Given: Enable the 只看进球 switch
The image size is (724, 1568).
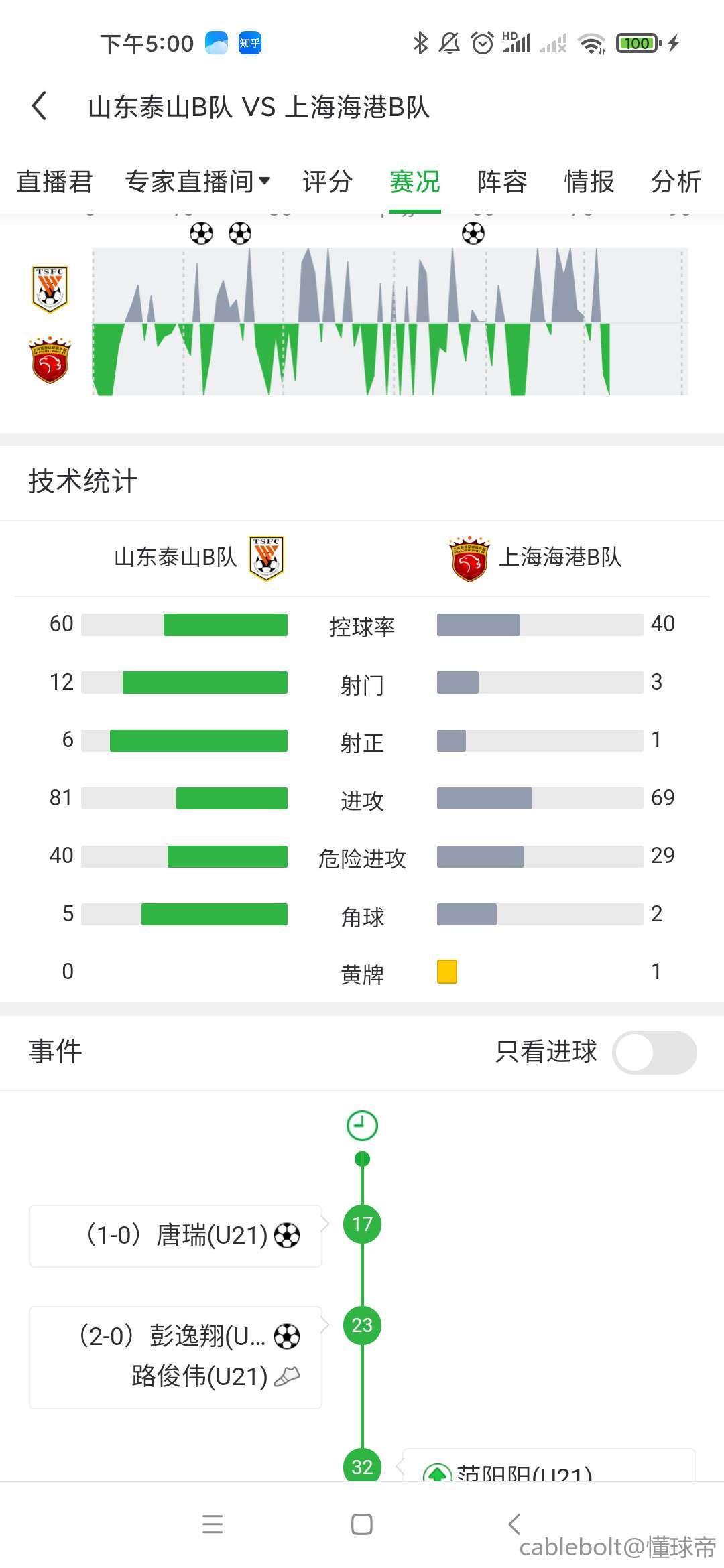Looking at the screenshot, I should 654,1052.
